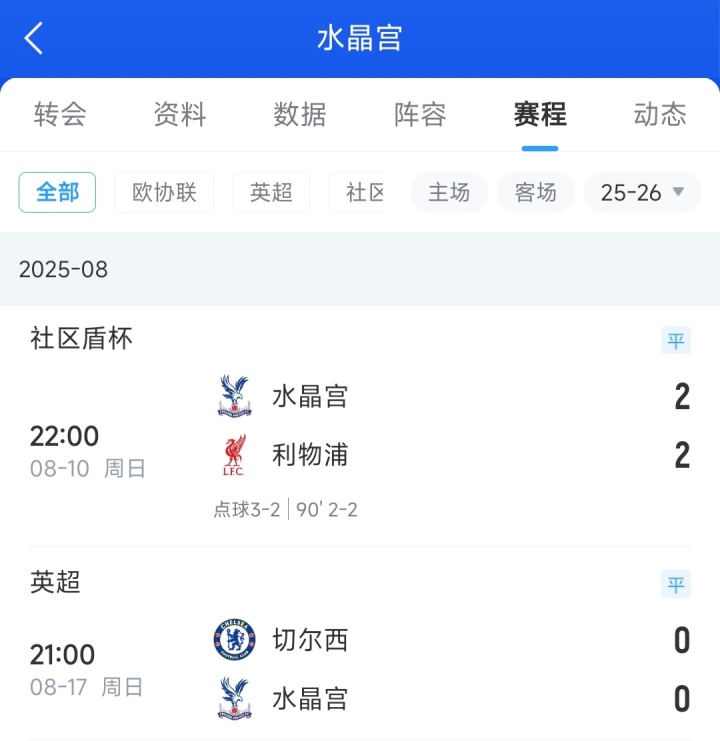The image size is (720, 741).
Task: View the 阵容 tab
Action: [420, 114]
